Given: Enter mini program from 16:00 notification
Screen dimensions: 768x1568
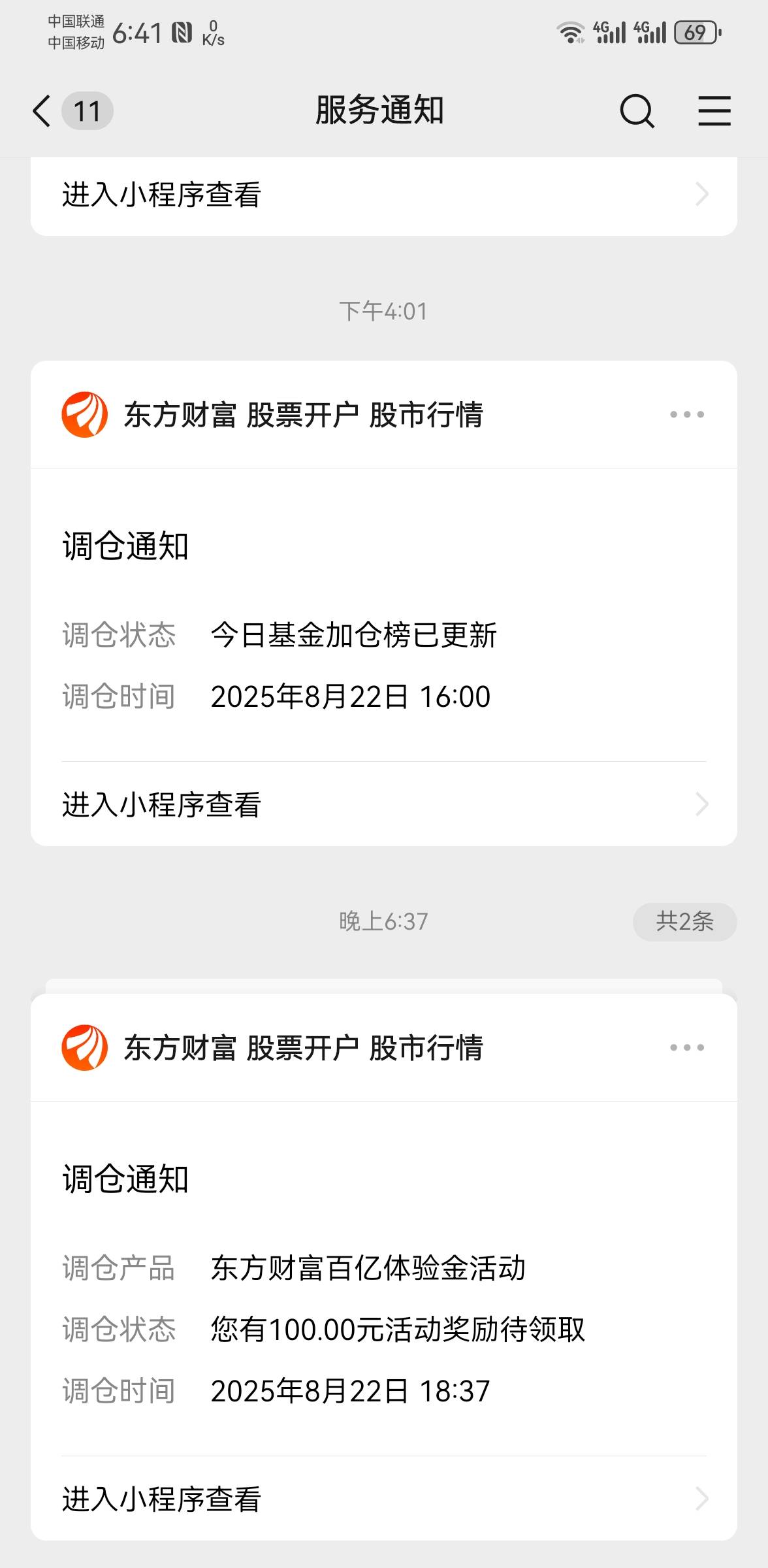Looking at the screenshot, I should [x=384, y=804].
